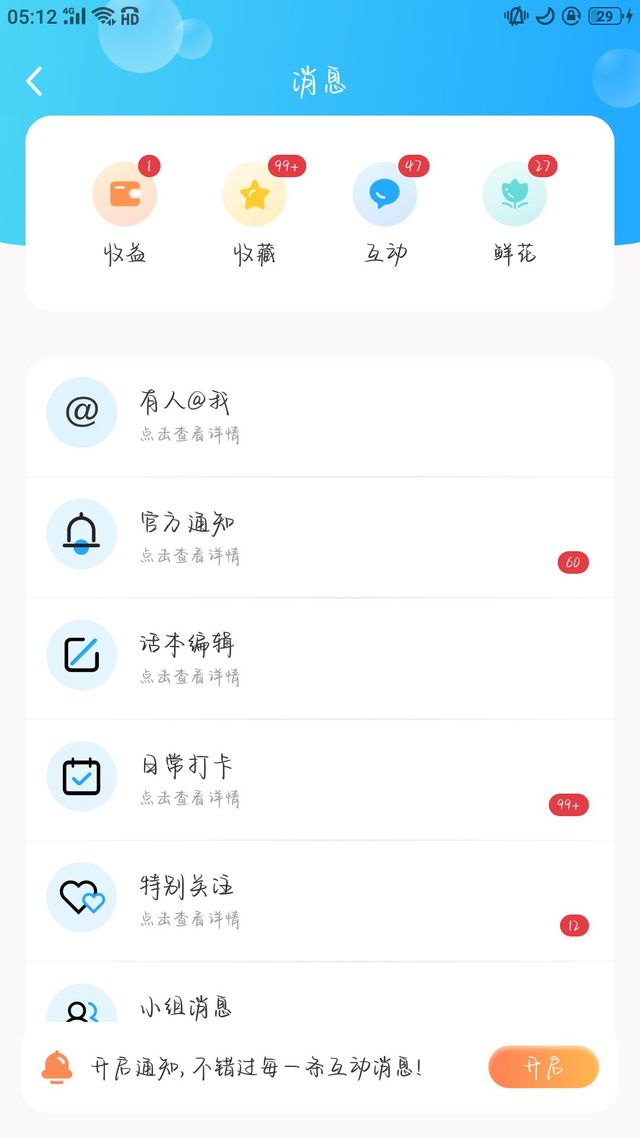Open the 话本编辑 row
Viewport: 640px width, 1138px height.
pos(319,658)
